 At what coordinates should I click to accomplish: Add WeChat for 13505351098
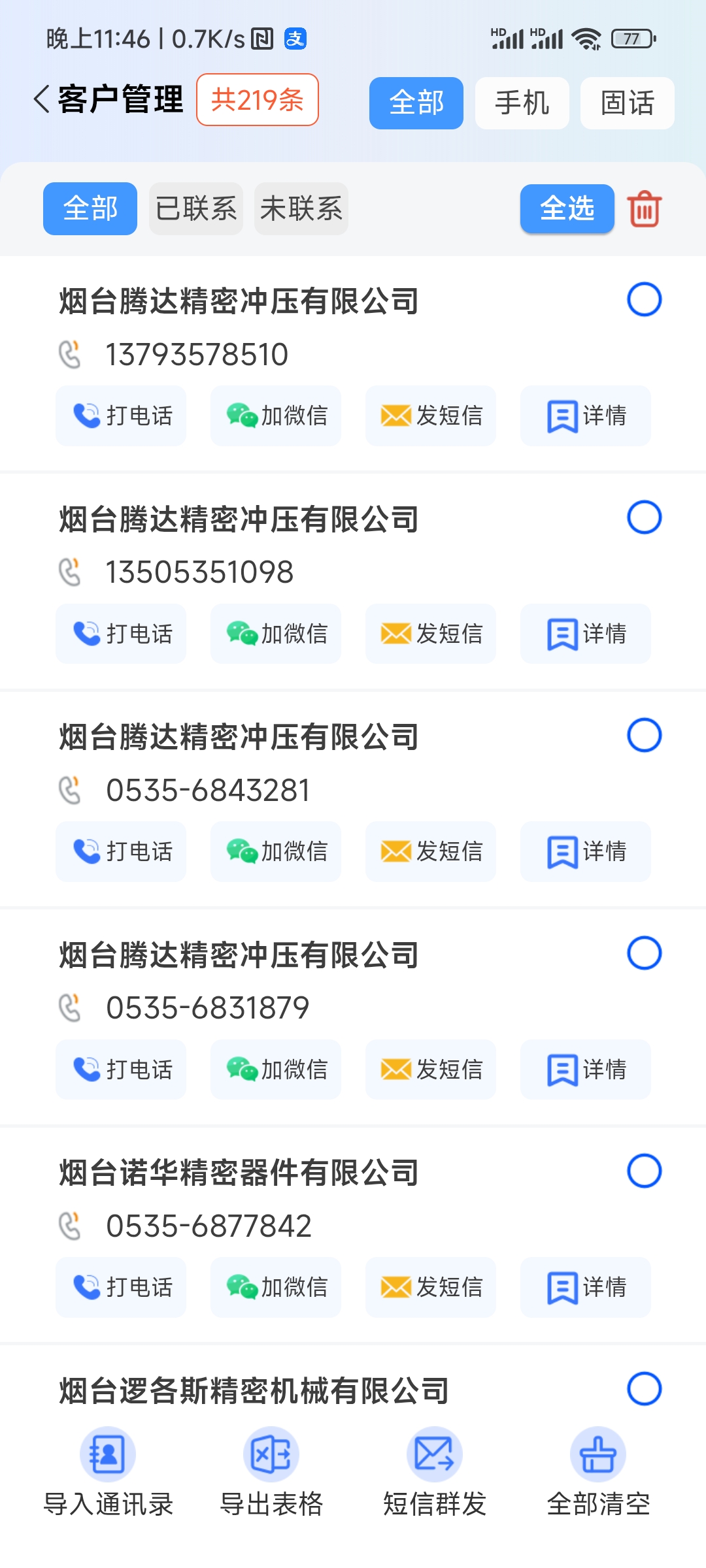276,634
